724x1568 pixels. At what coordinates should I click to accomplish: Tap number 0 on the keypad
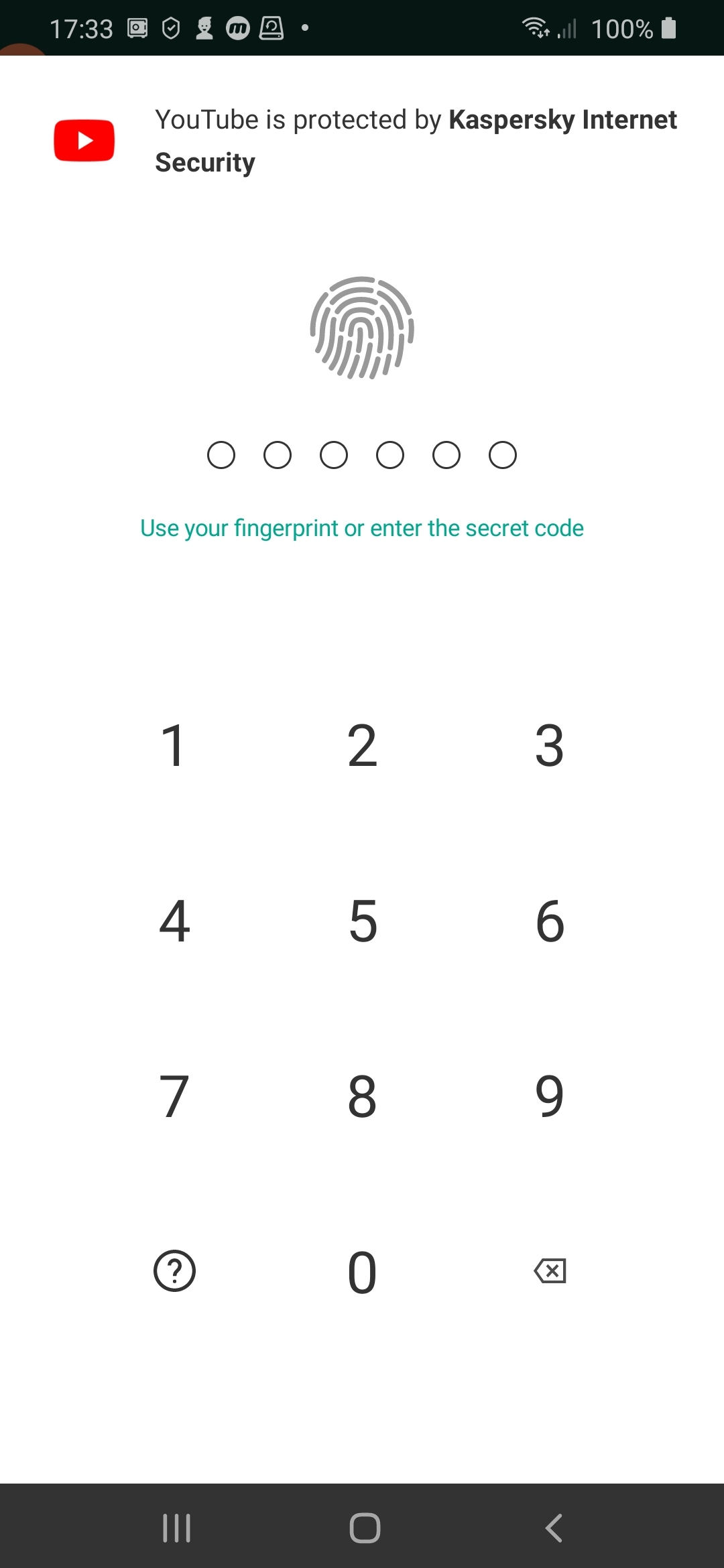point(362,1272)
